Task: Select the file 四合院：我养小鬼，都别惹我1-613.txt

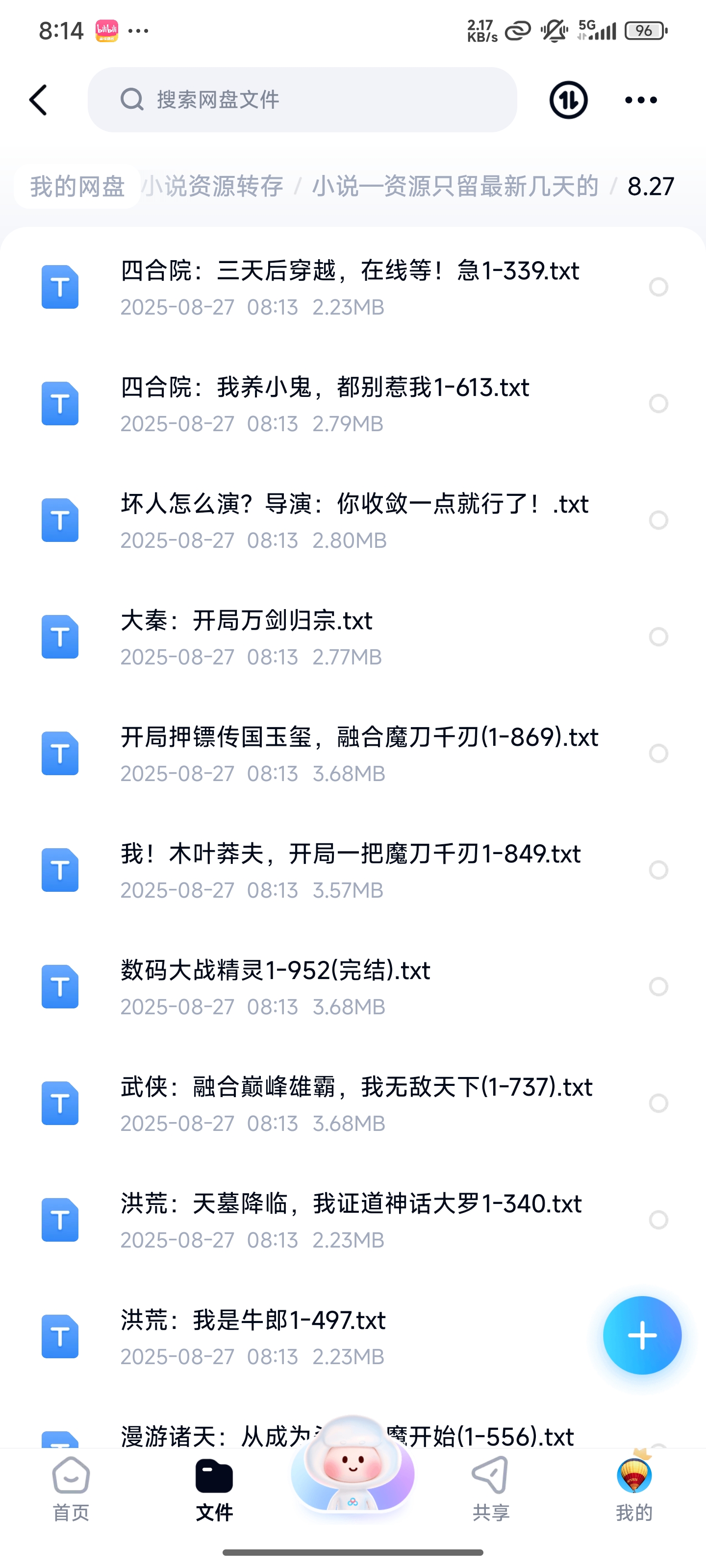Action: (x=658, y=404)
